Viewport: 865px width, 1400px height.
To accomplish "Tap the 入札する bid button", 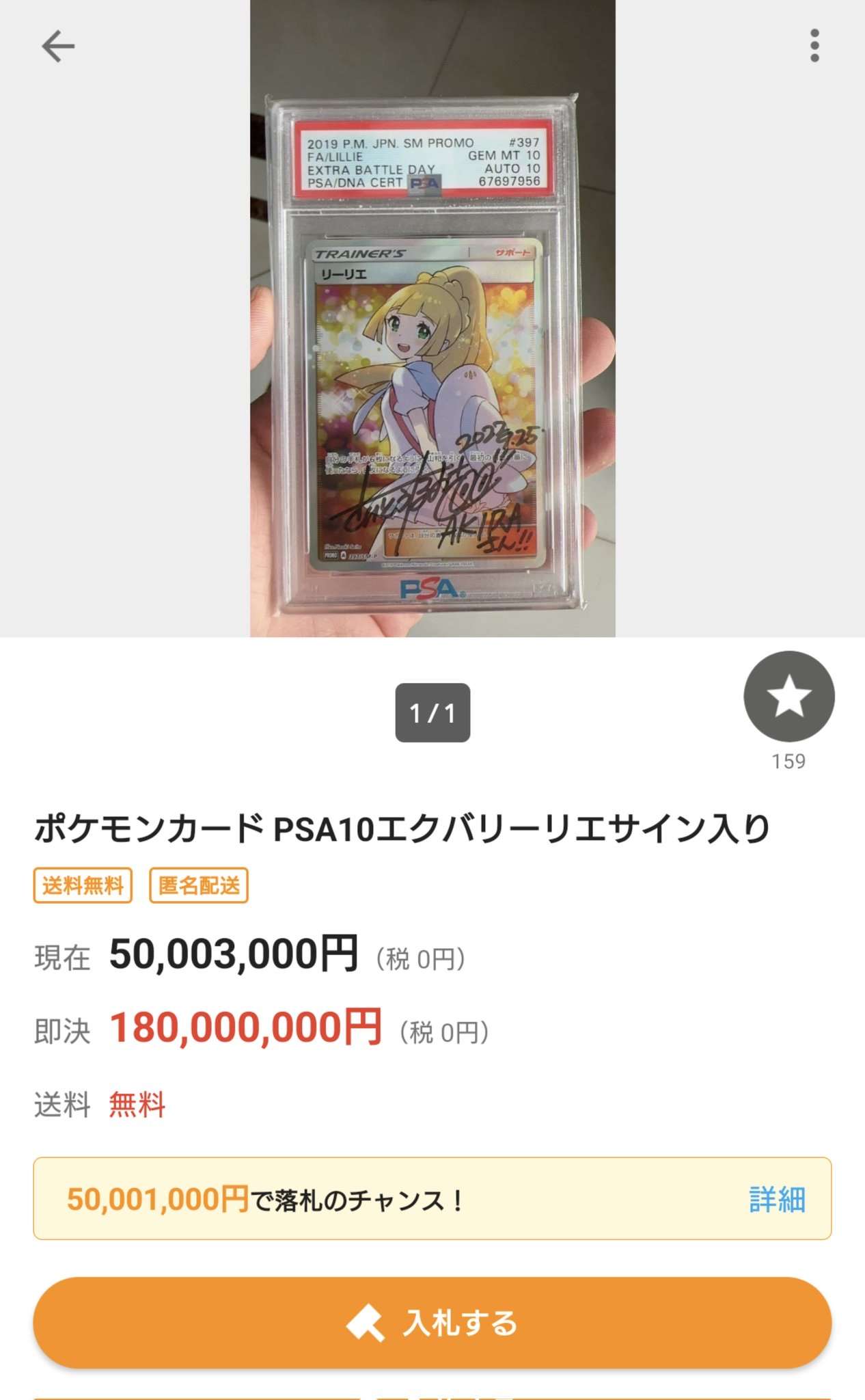I will click(432, 1323).
